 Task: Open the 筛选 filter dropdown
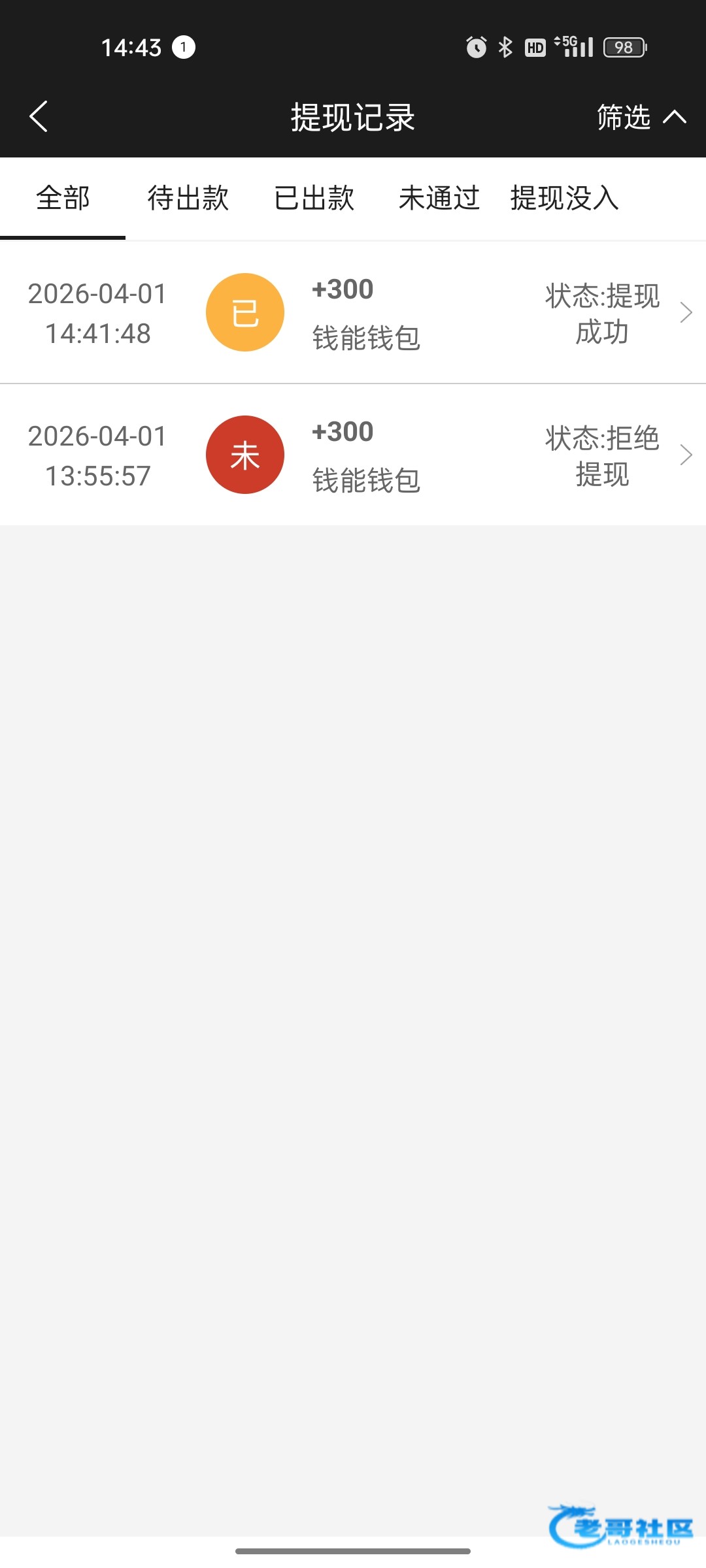(x=641, y=117)
